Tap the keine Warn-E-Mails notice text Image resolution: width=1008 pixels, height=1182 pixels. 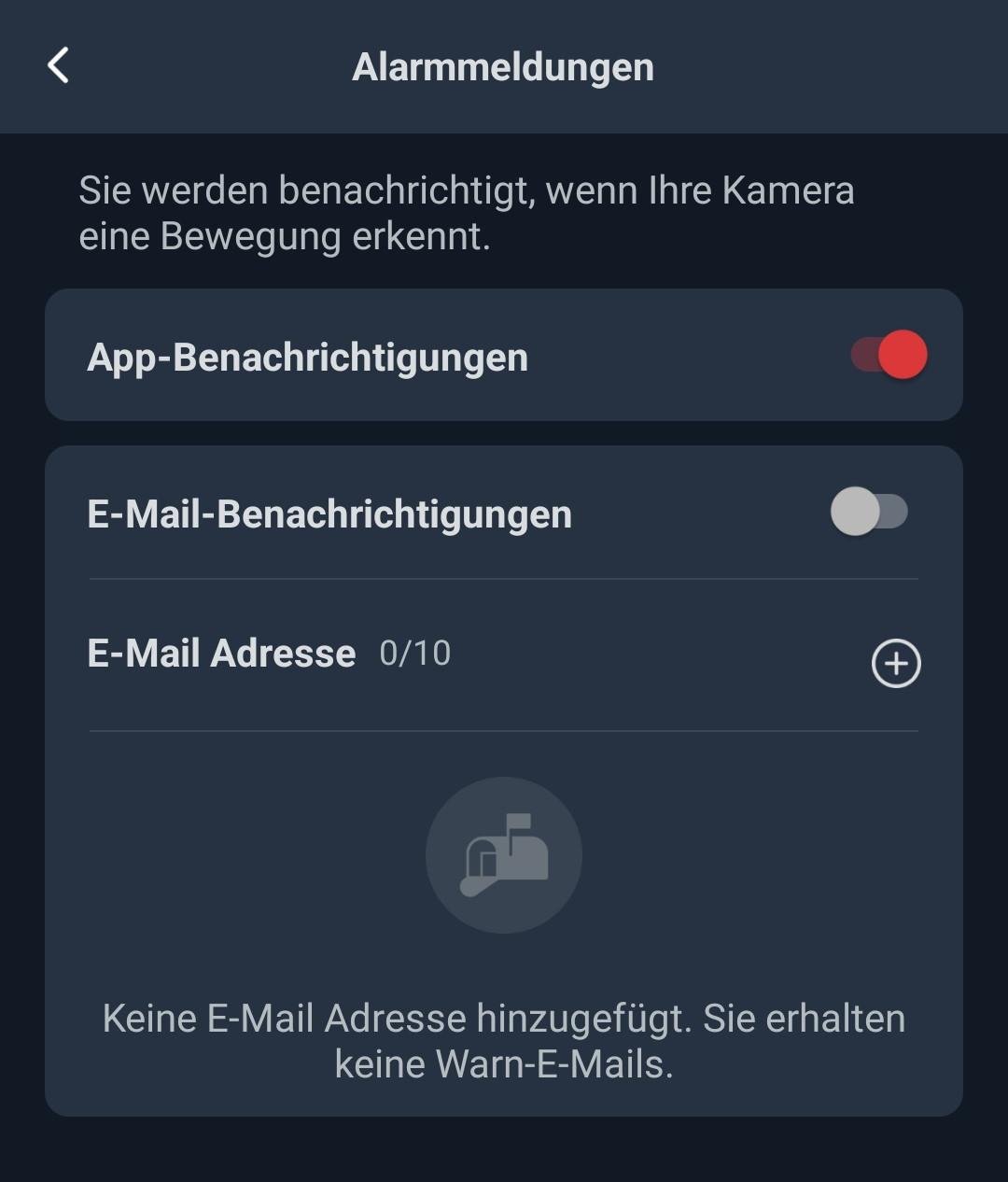[x=504, y=1039]
